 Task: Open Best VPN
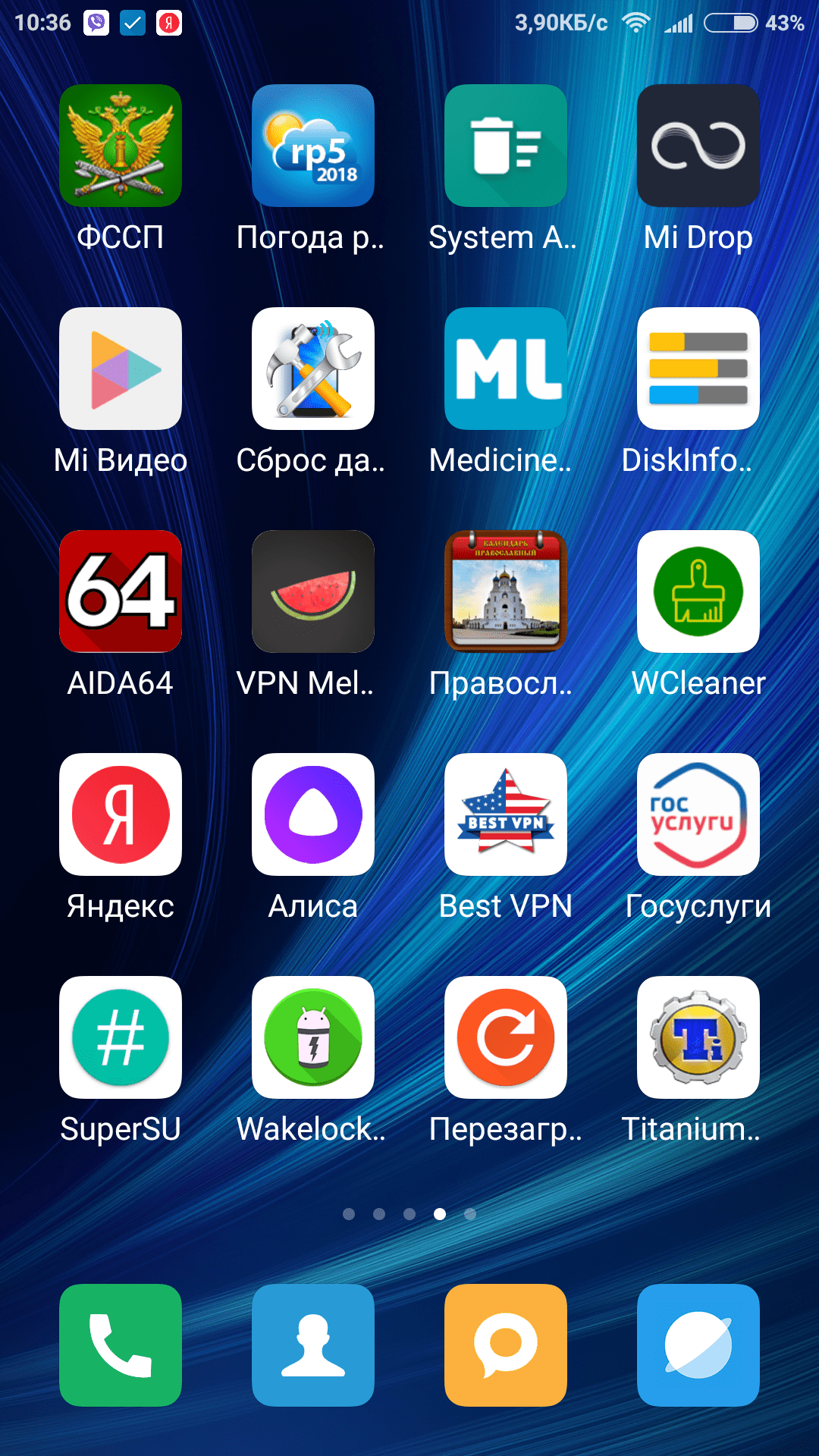pyautogui.click(x=506, y=814)
